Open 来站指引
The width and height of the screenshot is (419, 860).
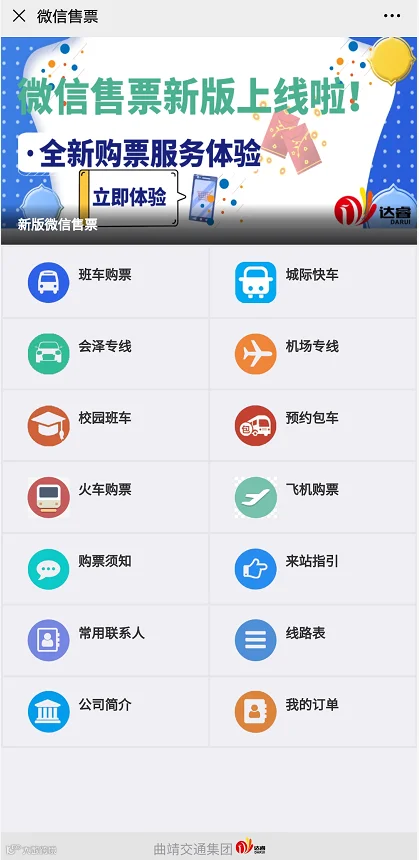pyautogui.click(x=313, y=569)
